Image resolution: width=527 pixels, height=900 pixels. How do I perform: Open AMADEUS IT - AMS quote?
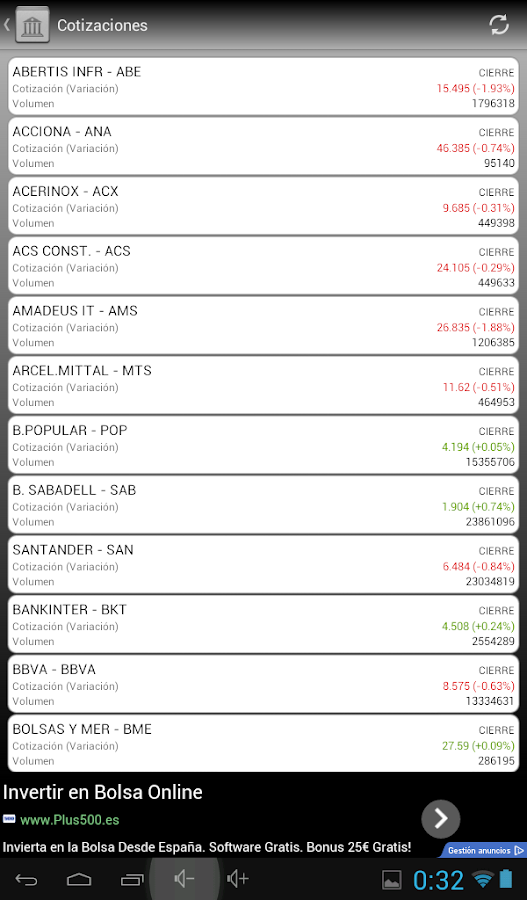pos(264,325)
